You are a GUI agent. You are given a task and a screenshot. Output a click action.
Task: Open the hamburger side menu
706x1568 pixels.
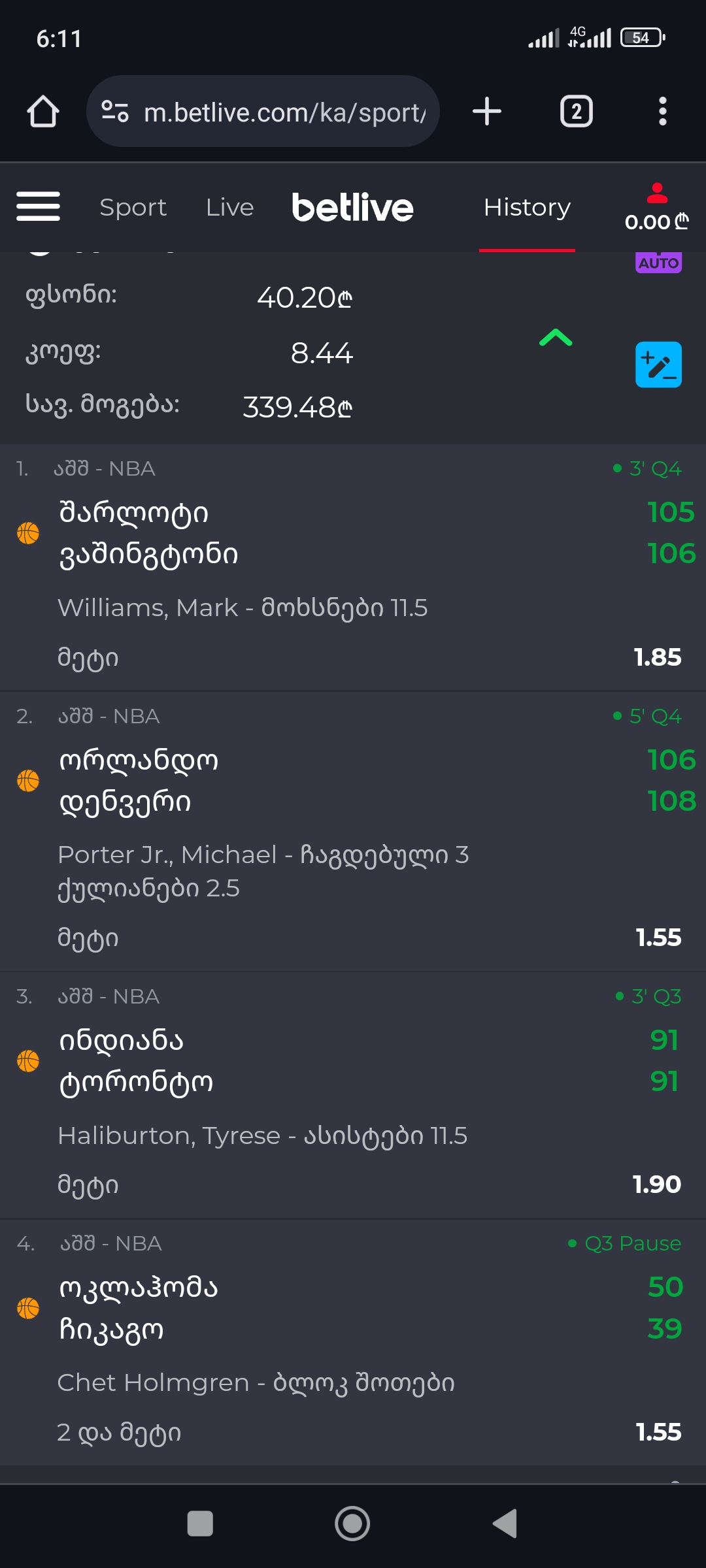click(38, 206)
